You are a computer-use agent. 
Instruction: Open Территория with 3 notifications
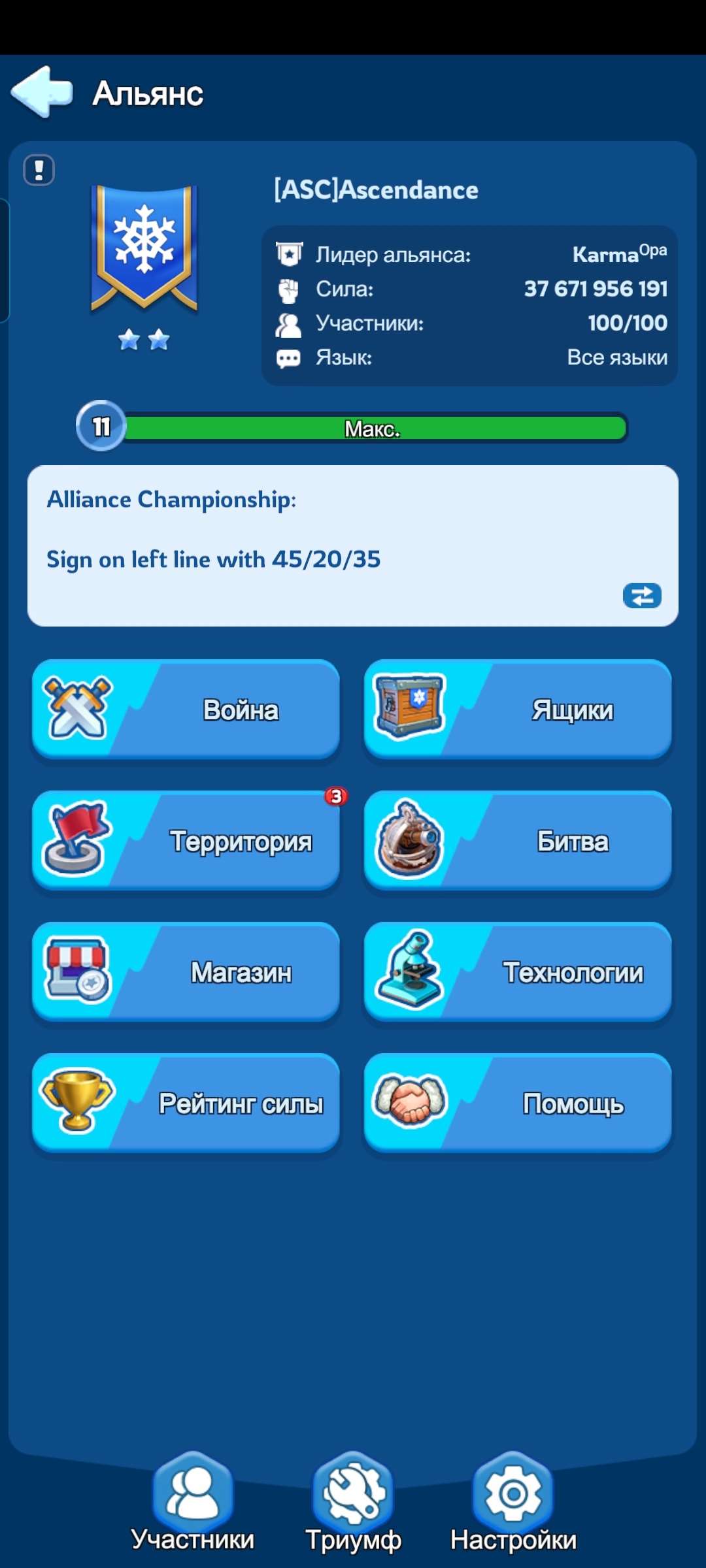pyautogui.click(x=186, y=841)
